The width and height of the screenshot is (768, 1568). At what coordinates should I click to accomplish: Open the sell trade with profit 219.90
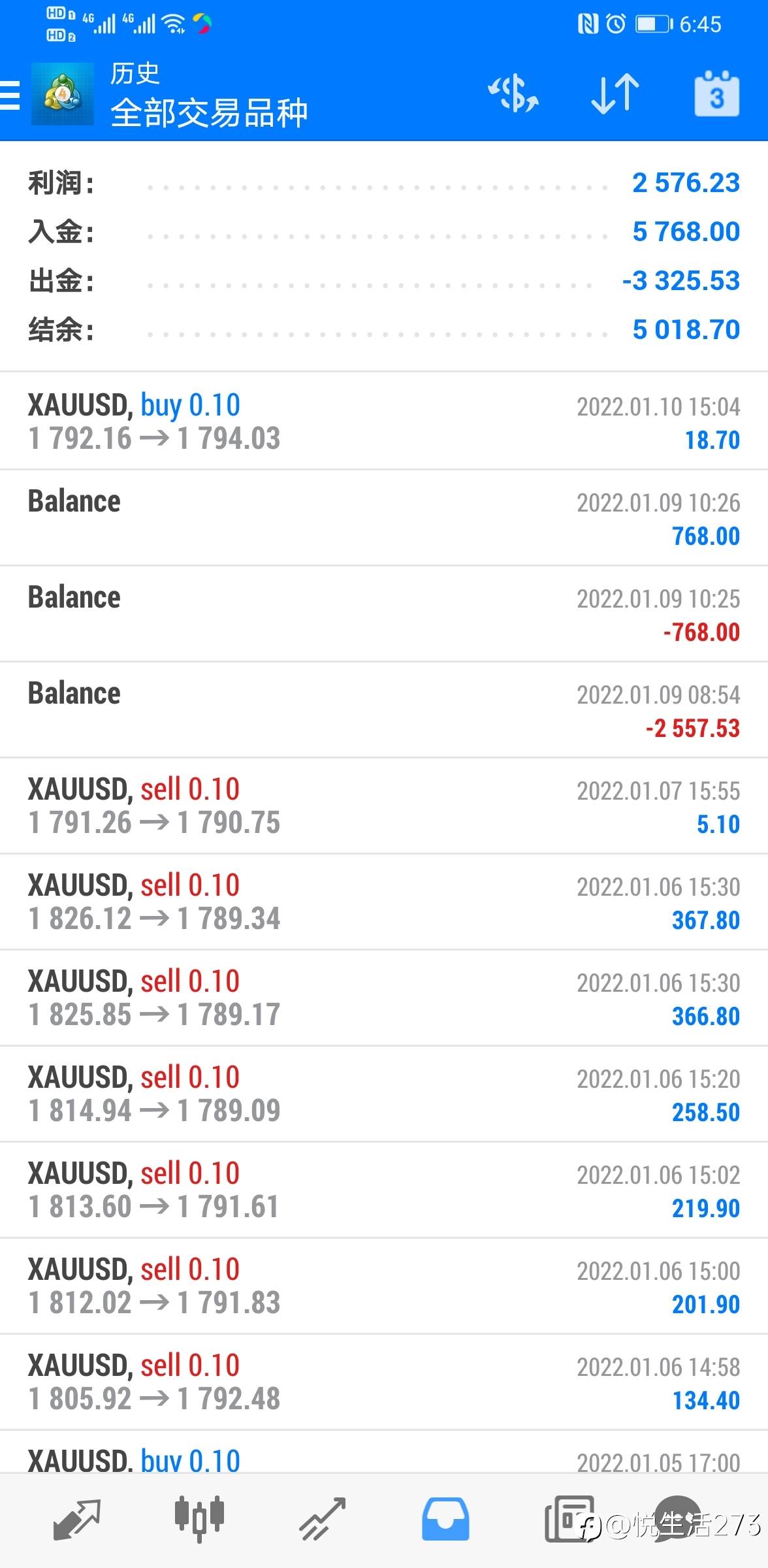point(384,1190)
